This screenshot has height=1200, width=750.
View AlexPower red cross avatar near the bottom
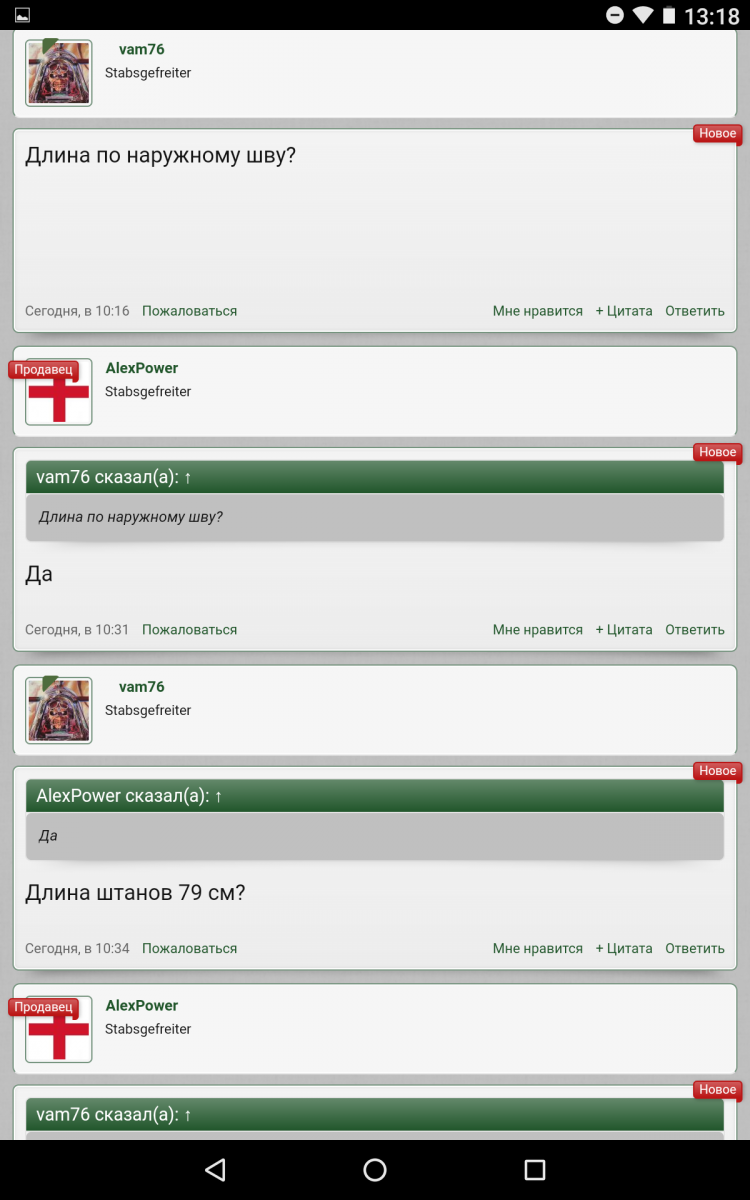[x=58, y=1029]
